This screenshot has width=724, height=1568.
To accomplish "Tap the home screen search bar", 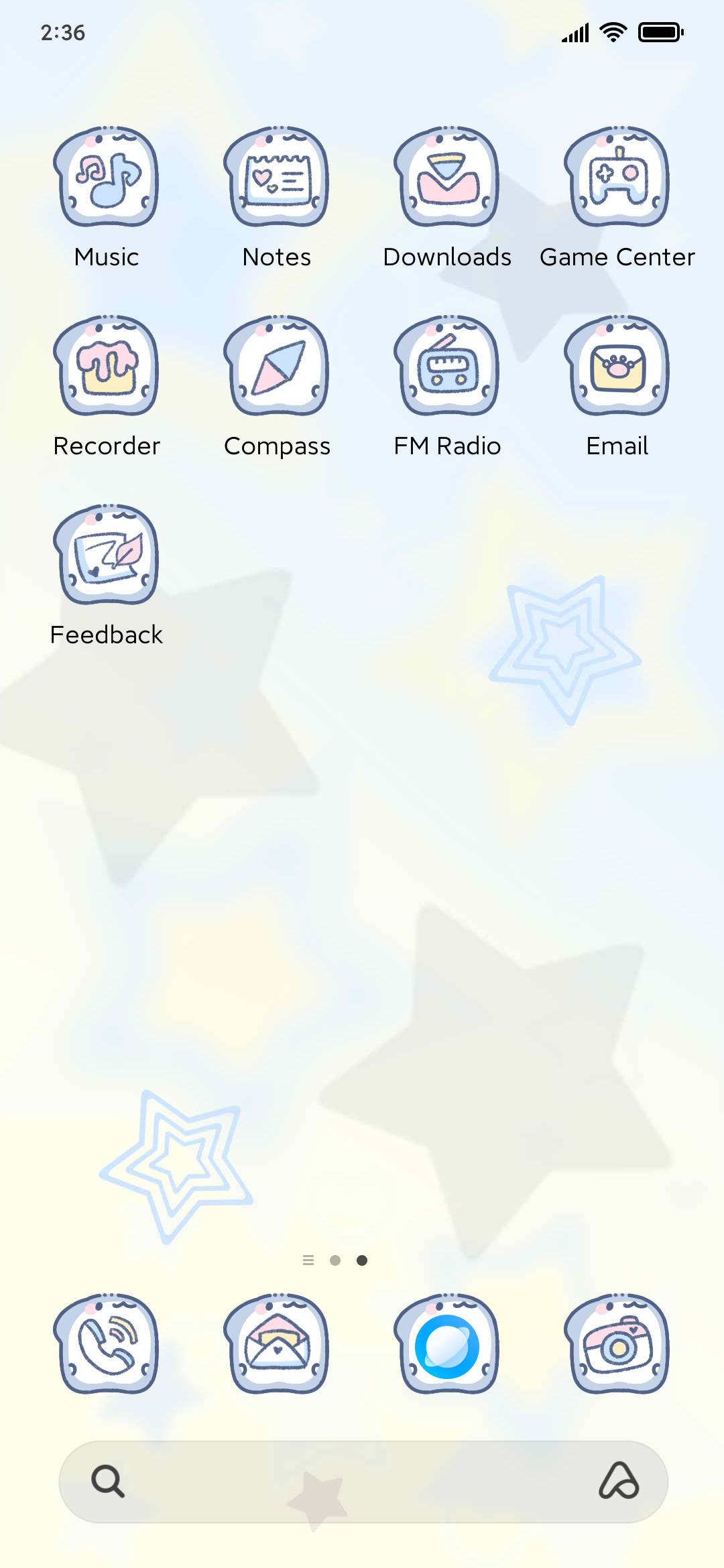I will click(363, 1482).
